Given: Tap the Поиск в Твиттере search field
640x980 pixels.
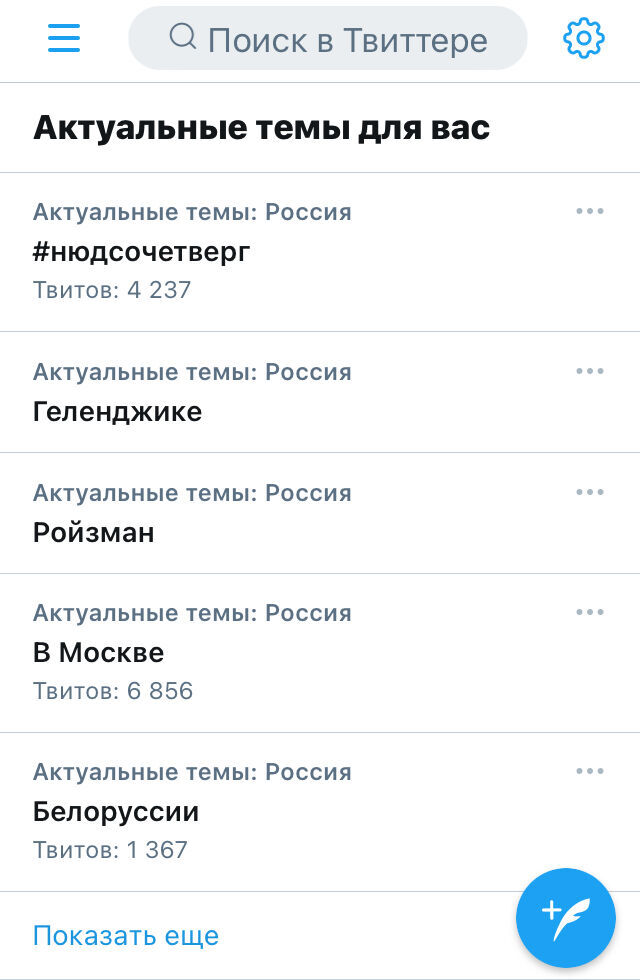Looking at the screenshot, I should click(x=328, y=39).
